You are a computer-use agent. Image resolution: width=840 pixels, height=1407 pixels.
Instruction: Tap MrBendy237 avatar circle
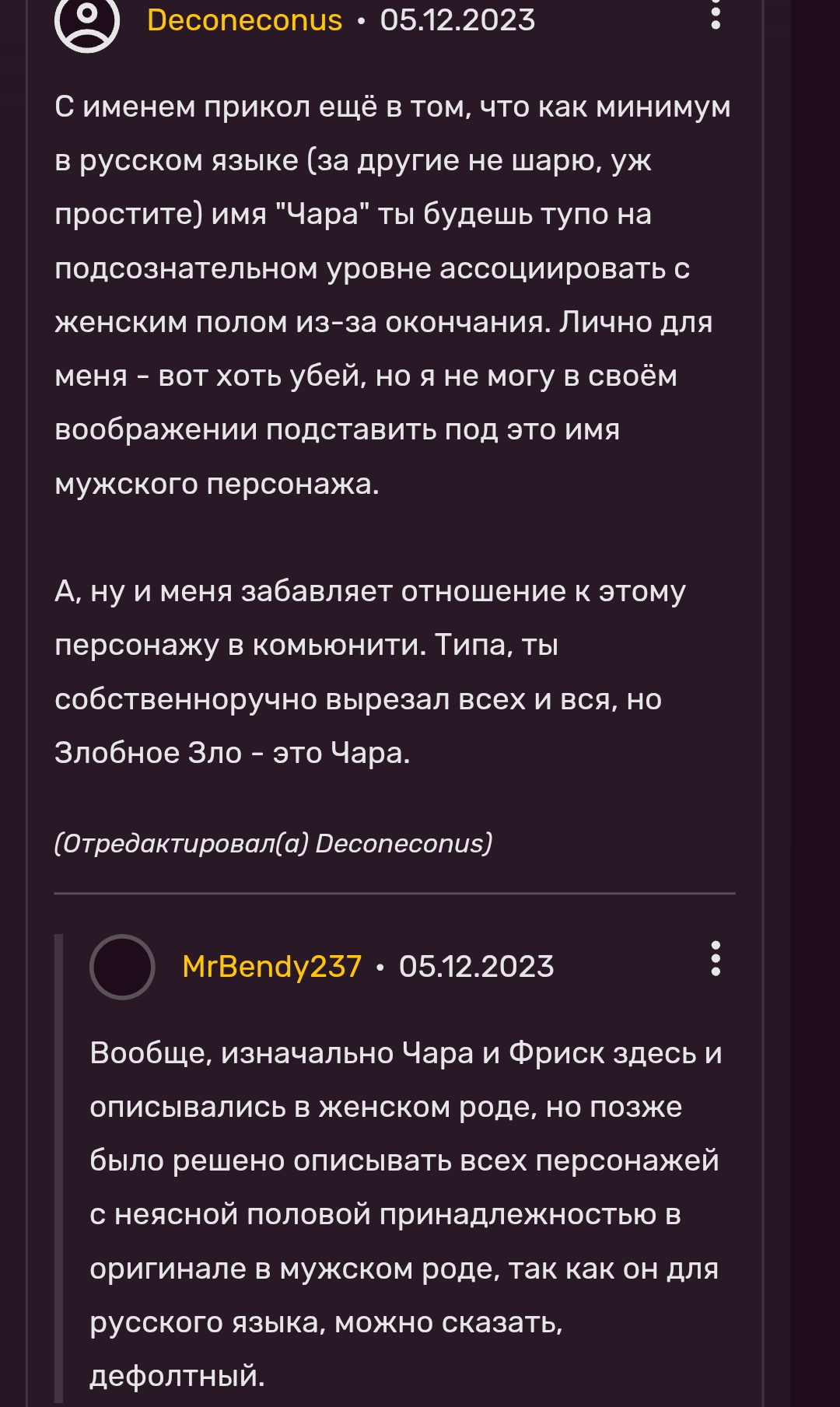(122, 967)
